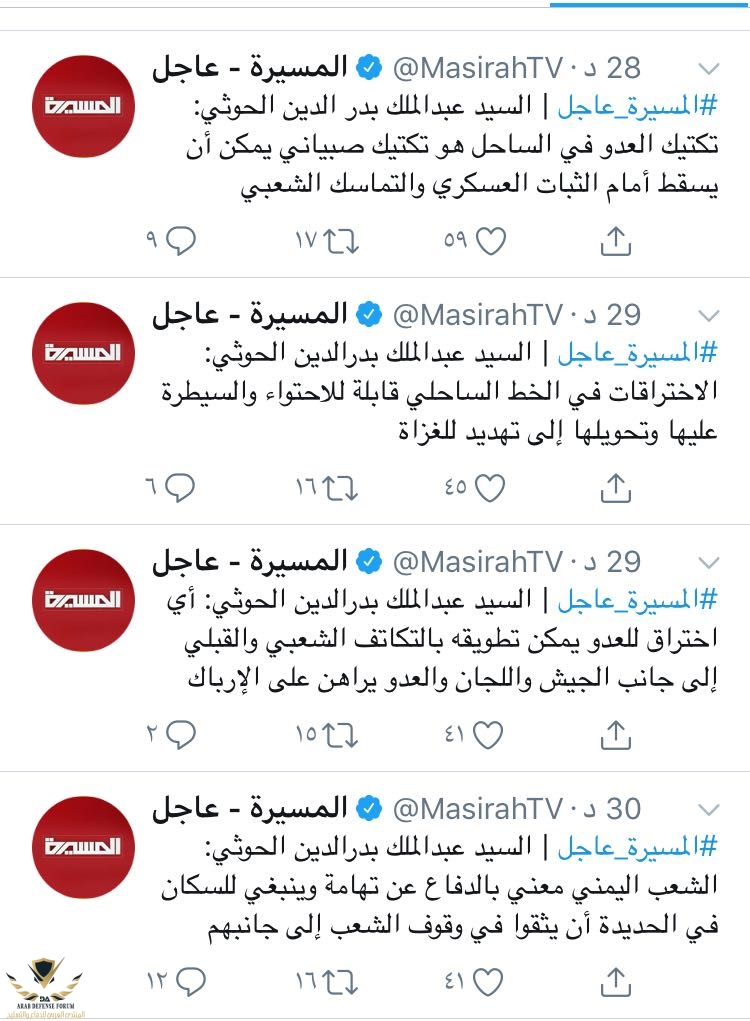750x1021 pixels.
Task: Open the dropdown chevron on the 30 د tweet
Action: [707, 809]
